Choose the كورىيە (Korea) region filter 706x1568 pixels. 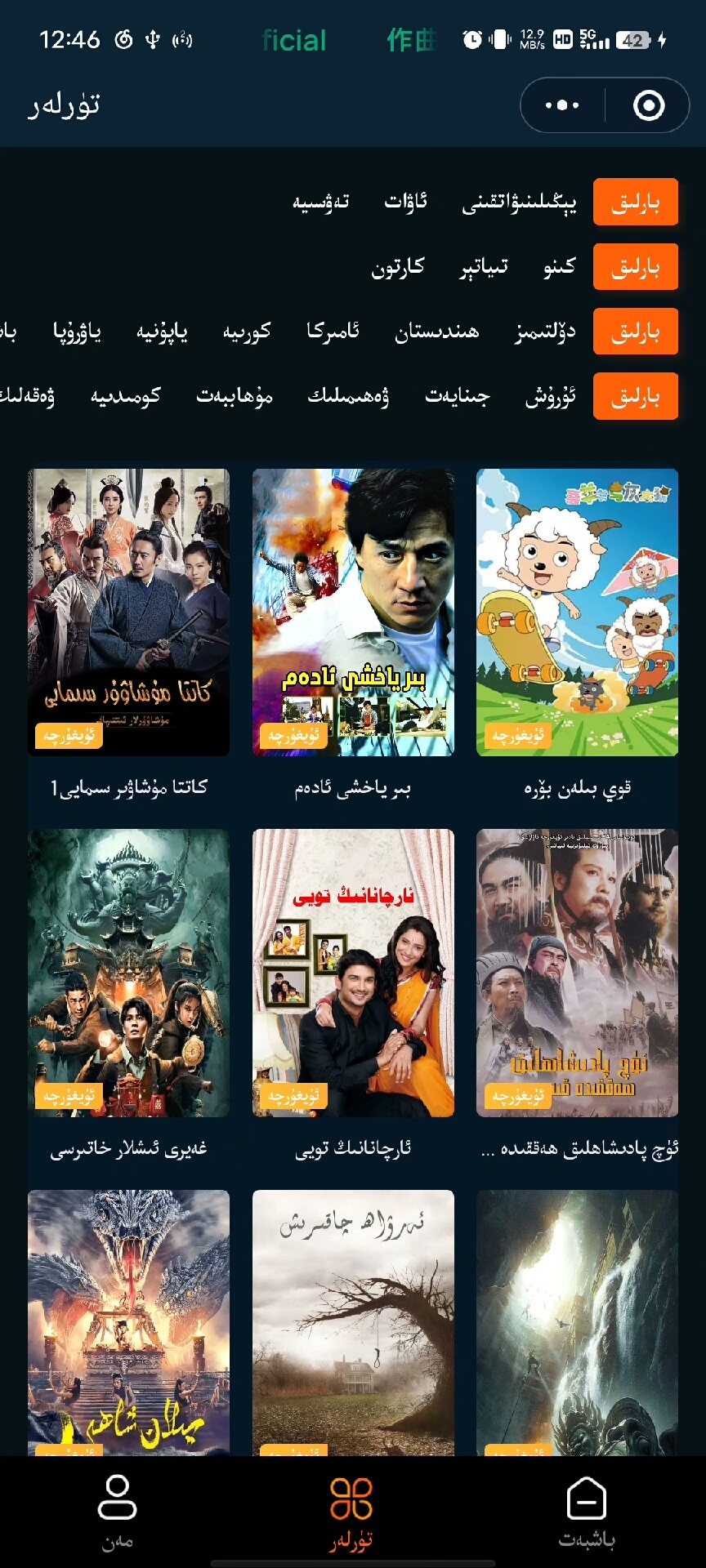[247, 332]
